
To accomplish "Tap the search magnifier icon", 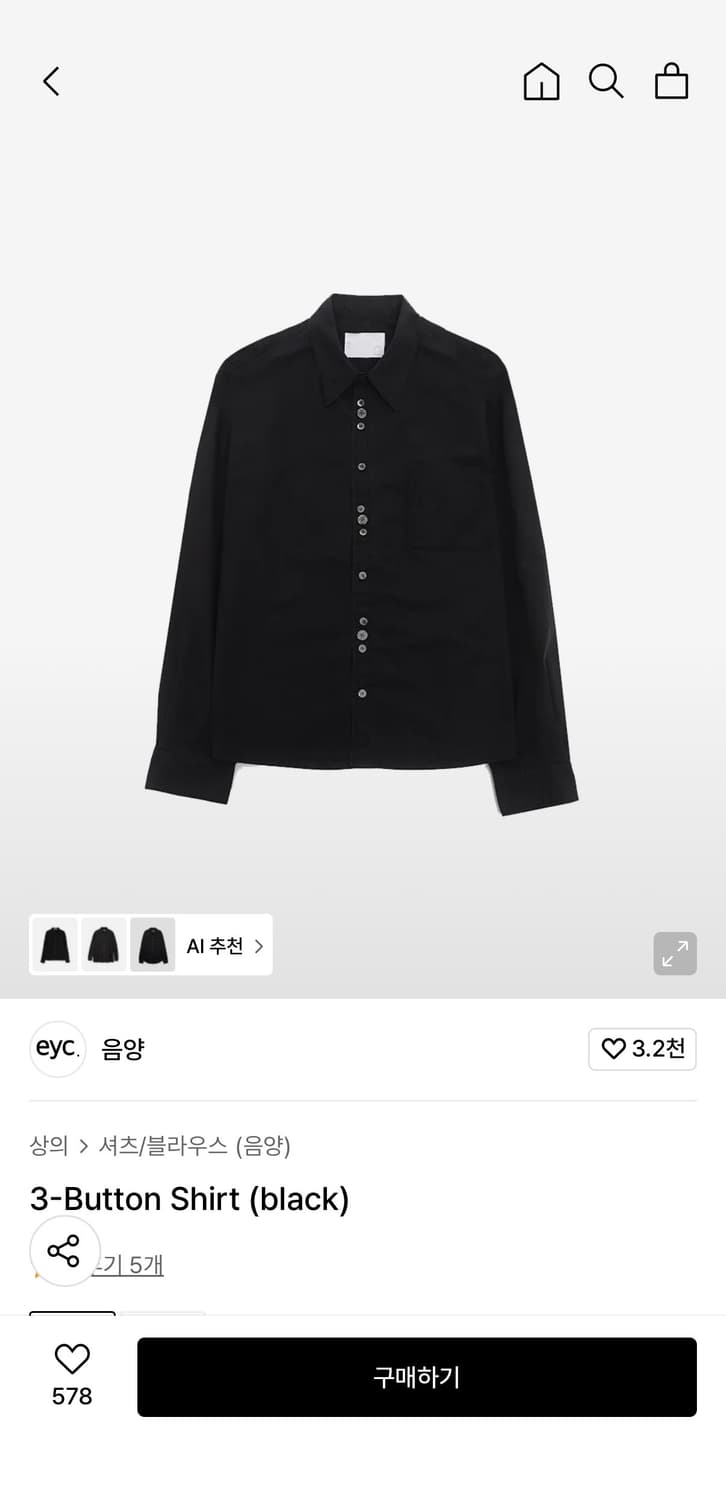I will pyautogui.click(x=606, y=81).
